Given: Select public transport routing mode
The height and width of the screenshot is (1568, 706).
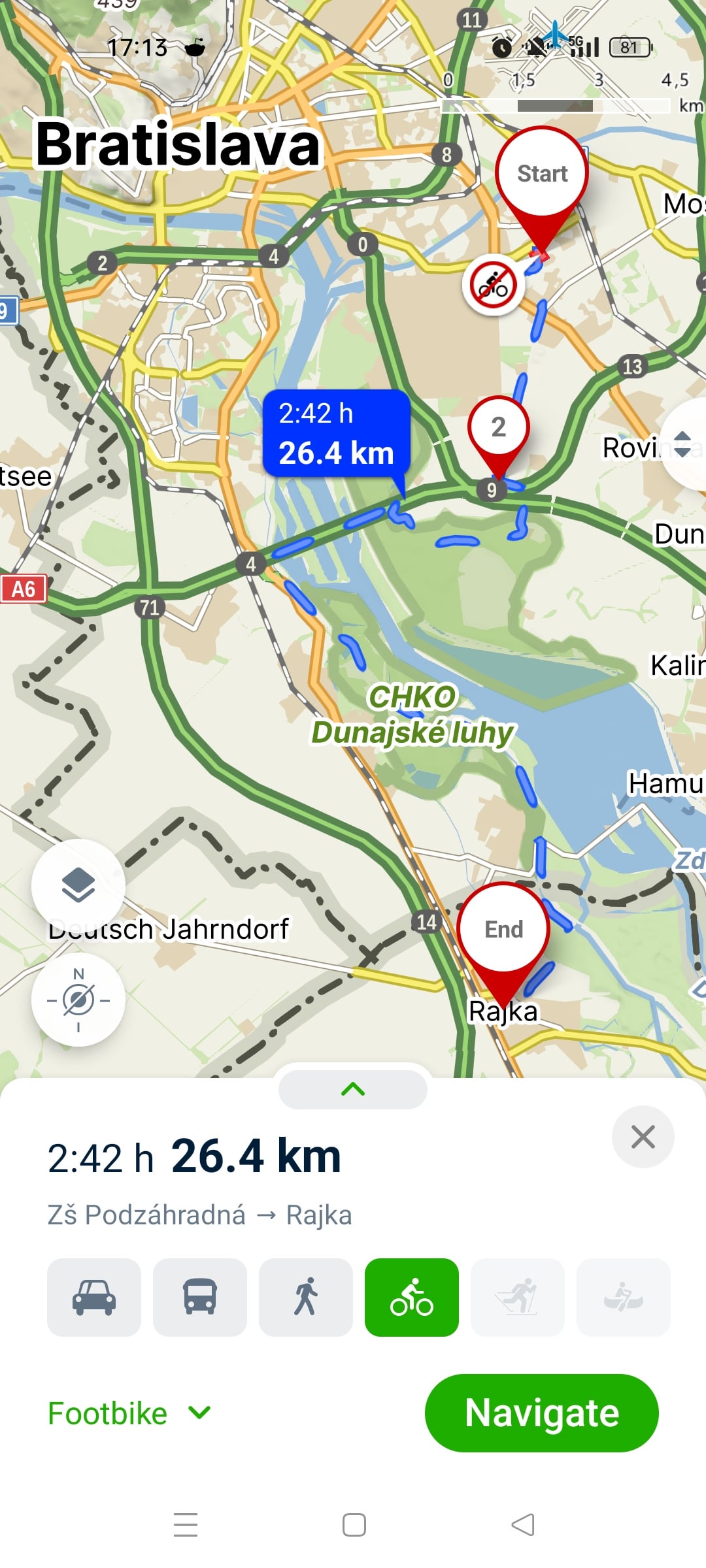Looking at the screenshot, I should pyautogui.click(x=200, y=1297).
